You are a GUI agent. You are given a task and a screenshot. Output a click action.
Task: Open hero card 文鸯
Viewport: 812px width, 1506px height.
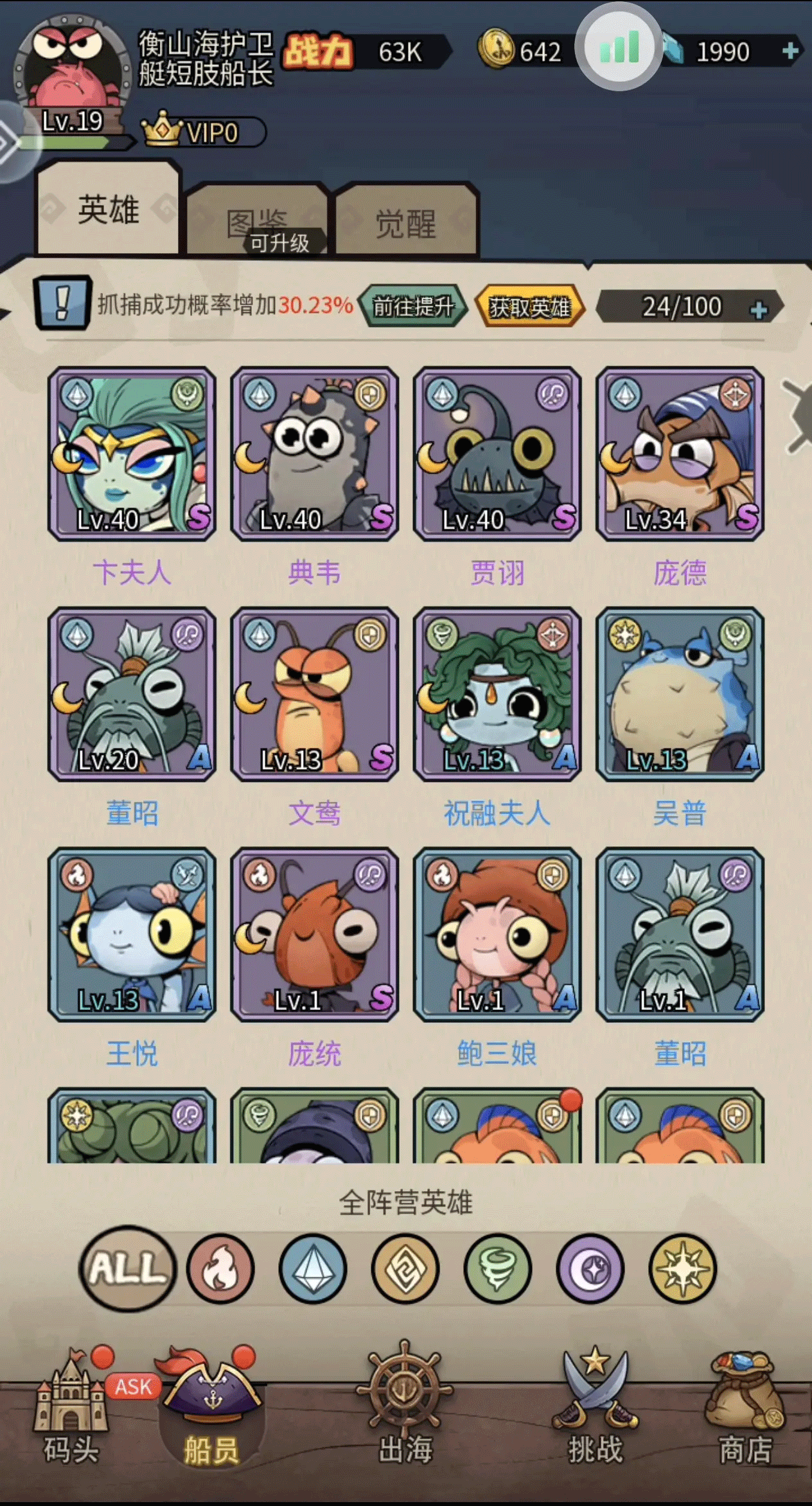(315, 694)
